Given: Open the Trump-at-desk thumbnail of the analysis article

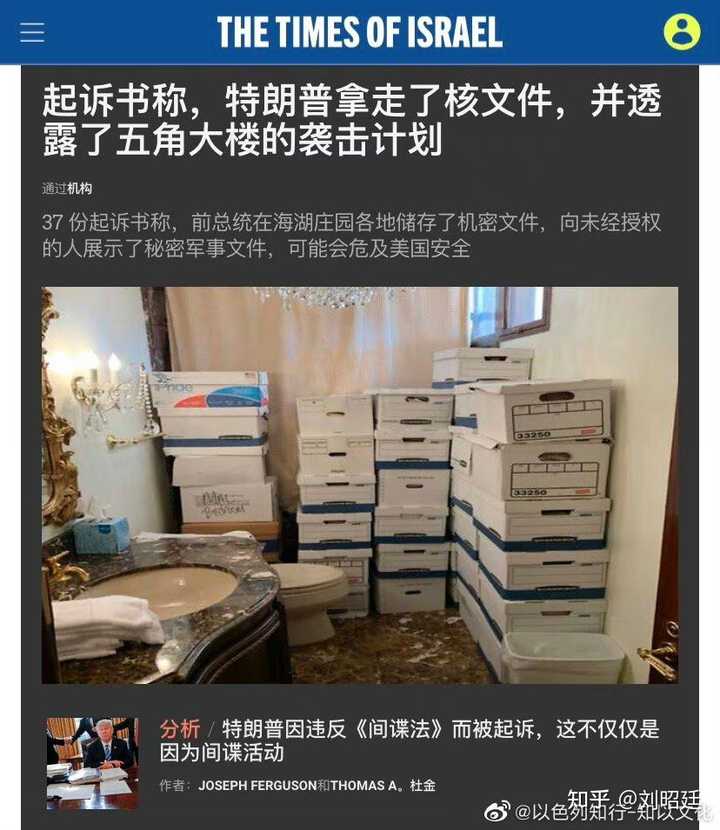Looking at the screenshot, I should [x=92, y=762].
